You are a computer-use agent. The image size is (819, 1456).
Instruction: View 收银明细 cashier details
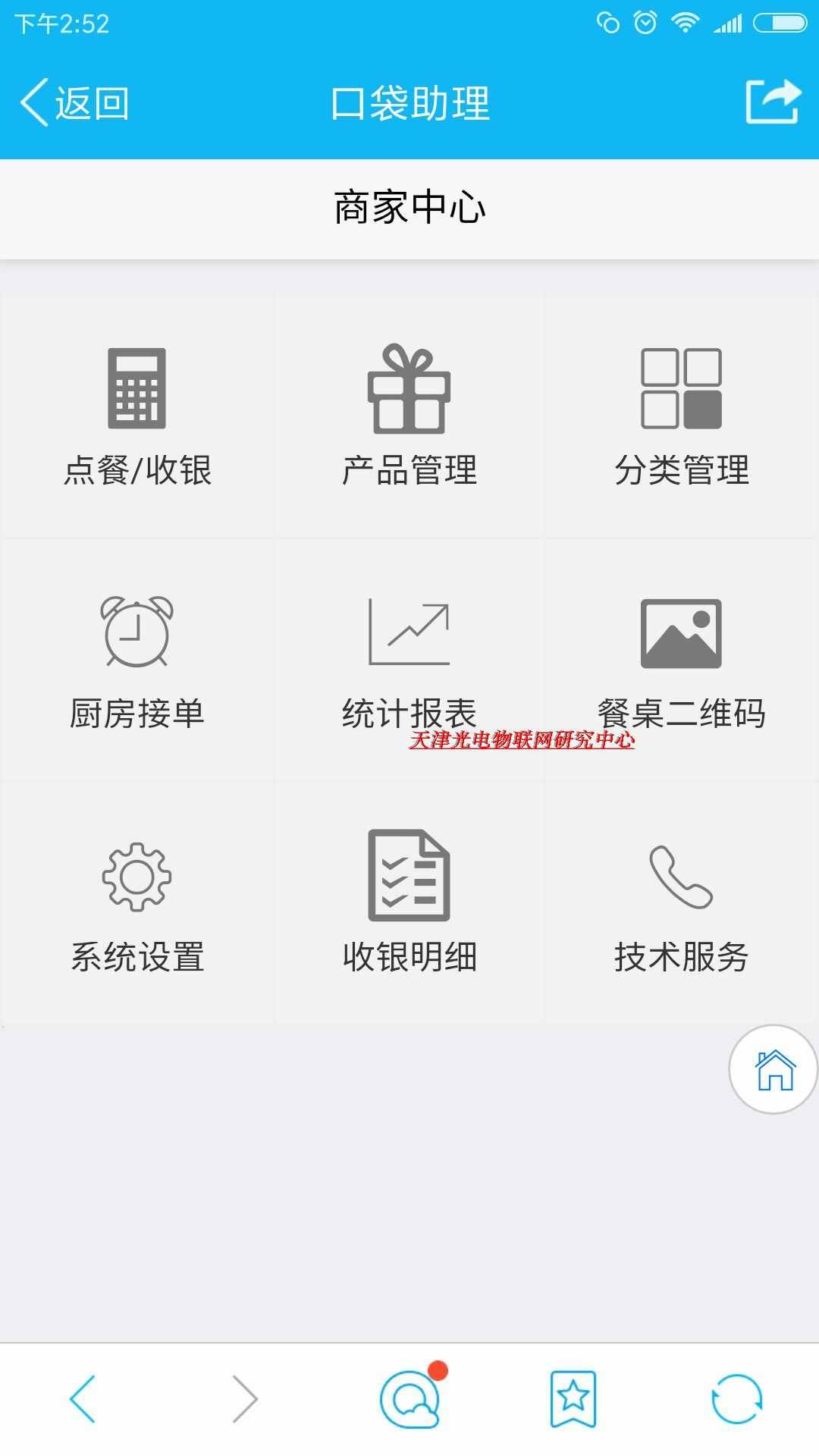pyautogui.click(x=409, y=904)
